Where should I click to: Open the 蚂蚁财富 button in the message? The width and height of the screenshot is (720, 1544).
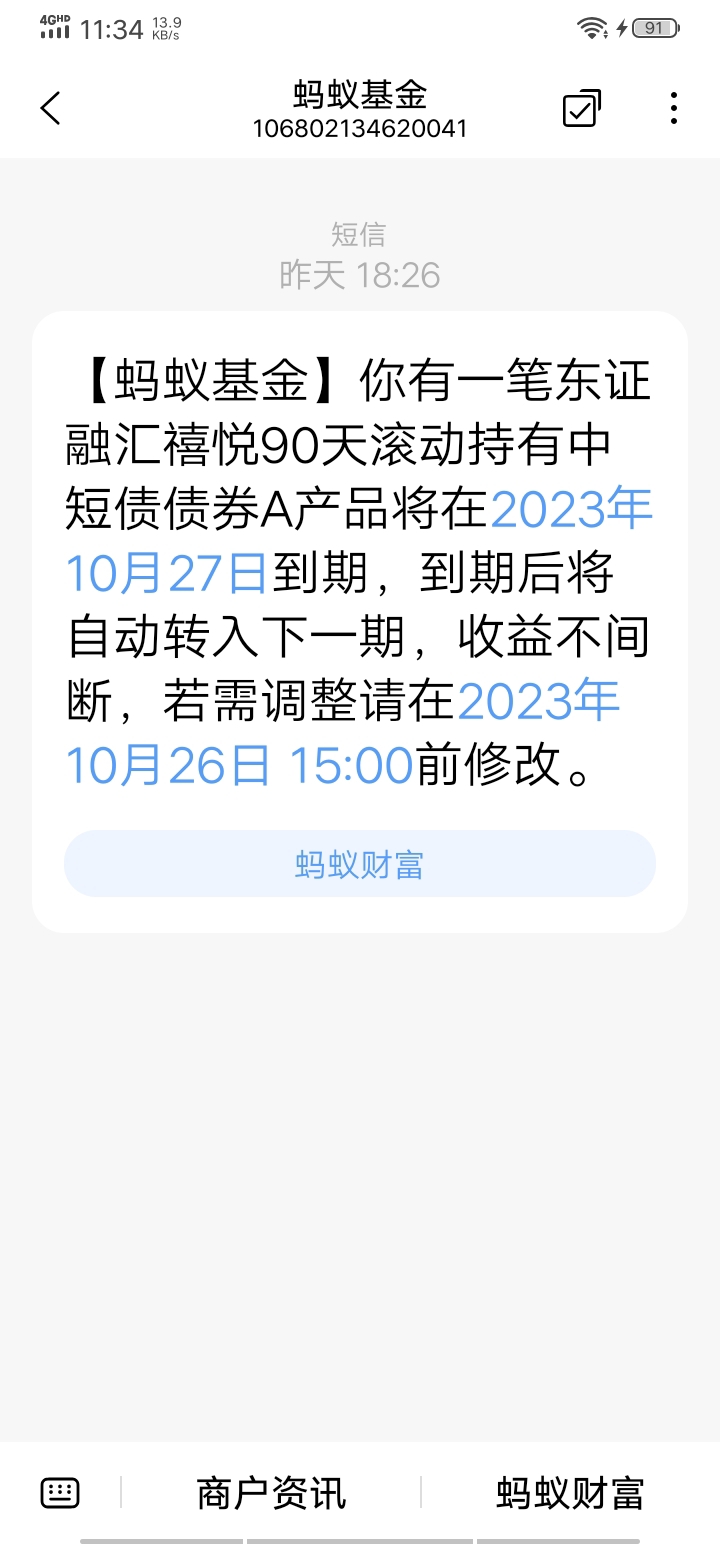click(360, 864)
